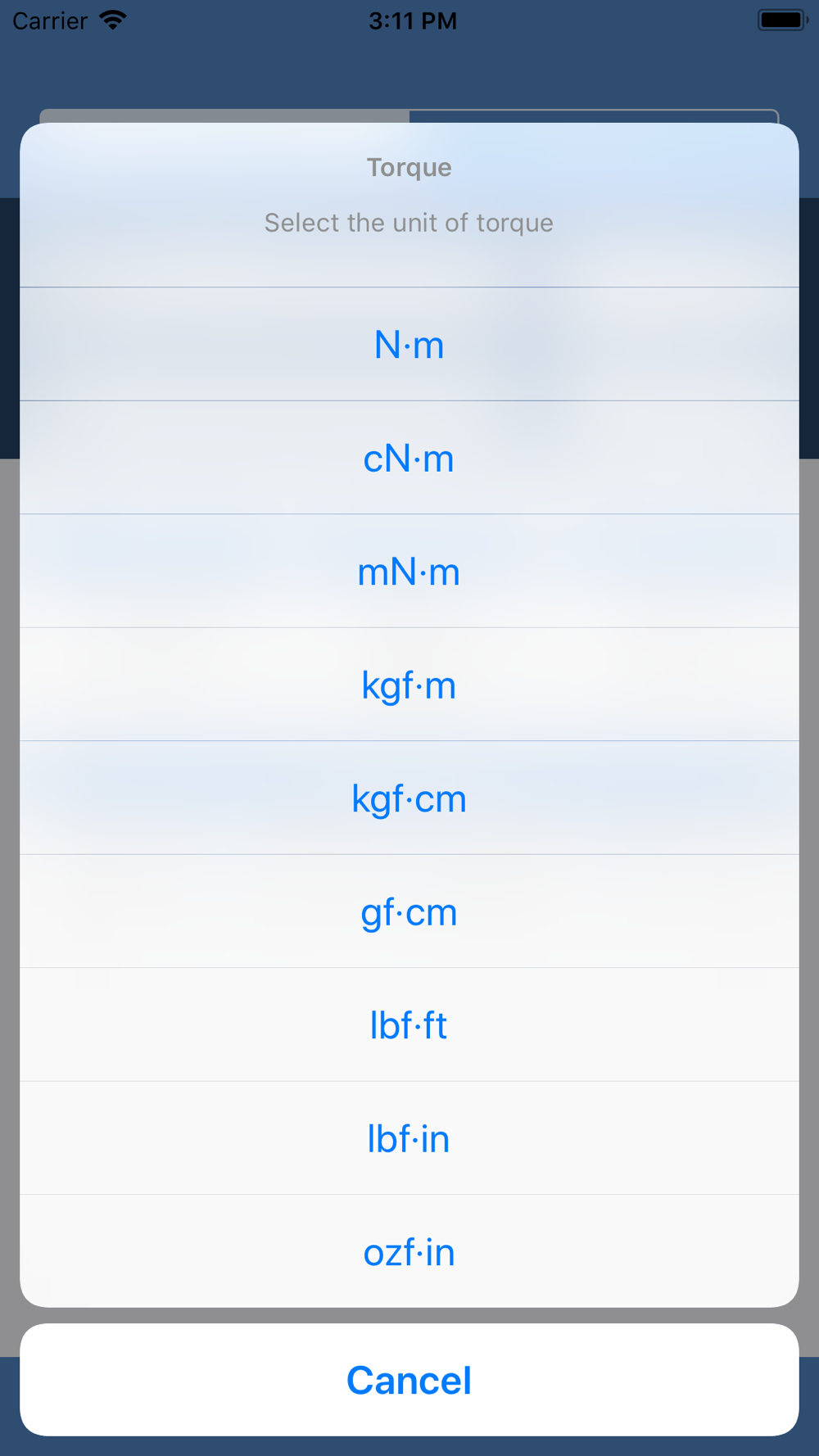Tap the gf·cm option
The image size is (819, 1456).
click(x=409, y=912)
